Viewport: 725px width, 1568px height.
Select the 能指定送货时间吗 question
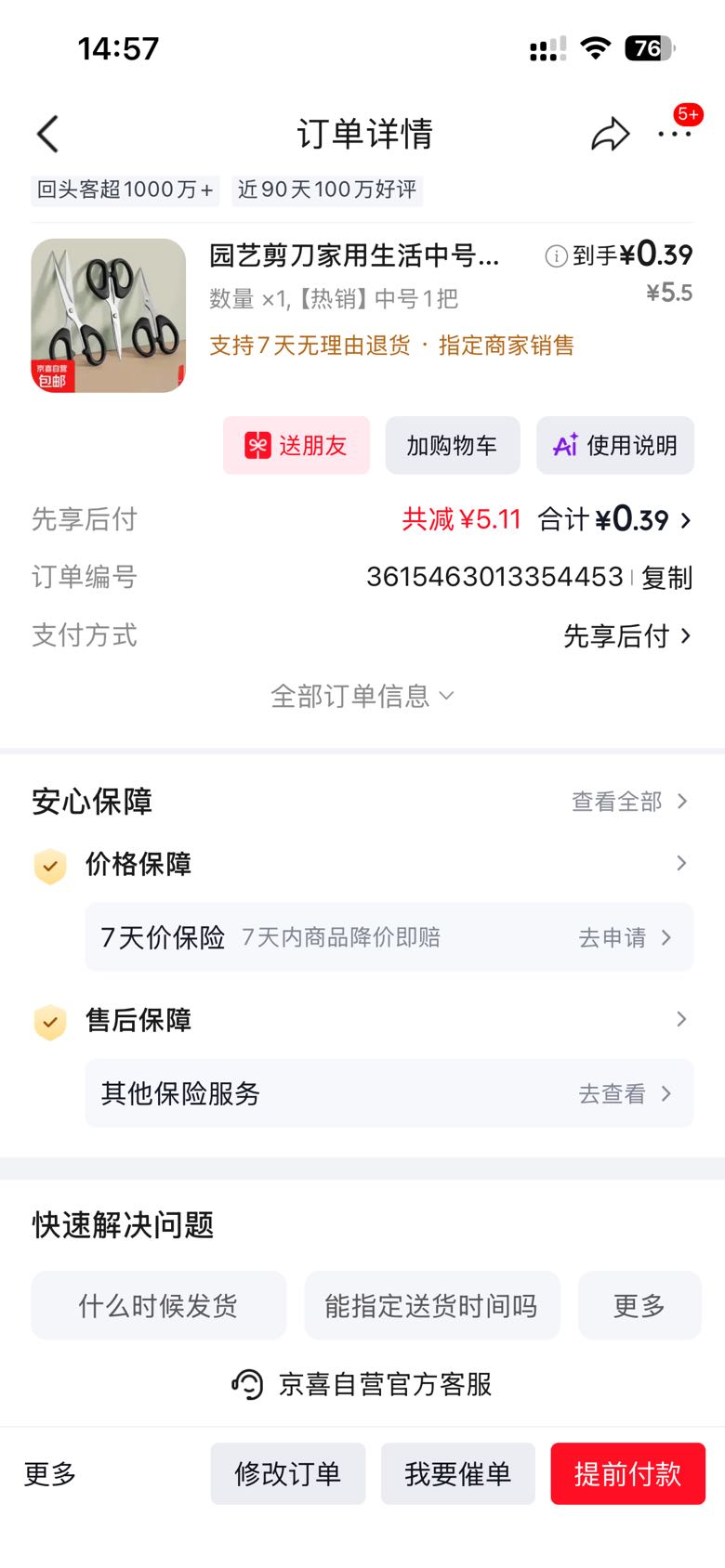pos(432,1305)
